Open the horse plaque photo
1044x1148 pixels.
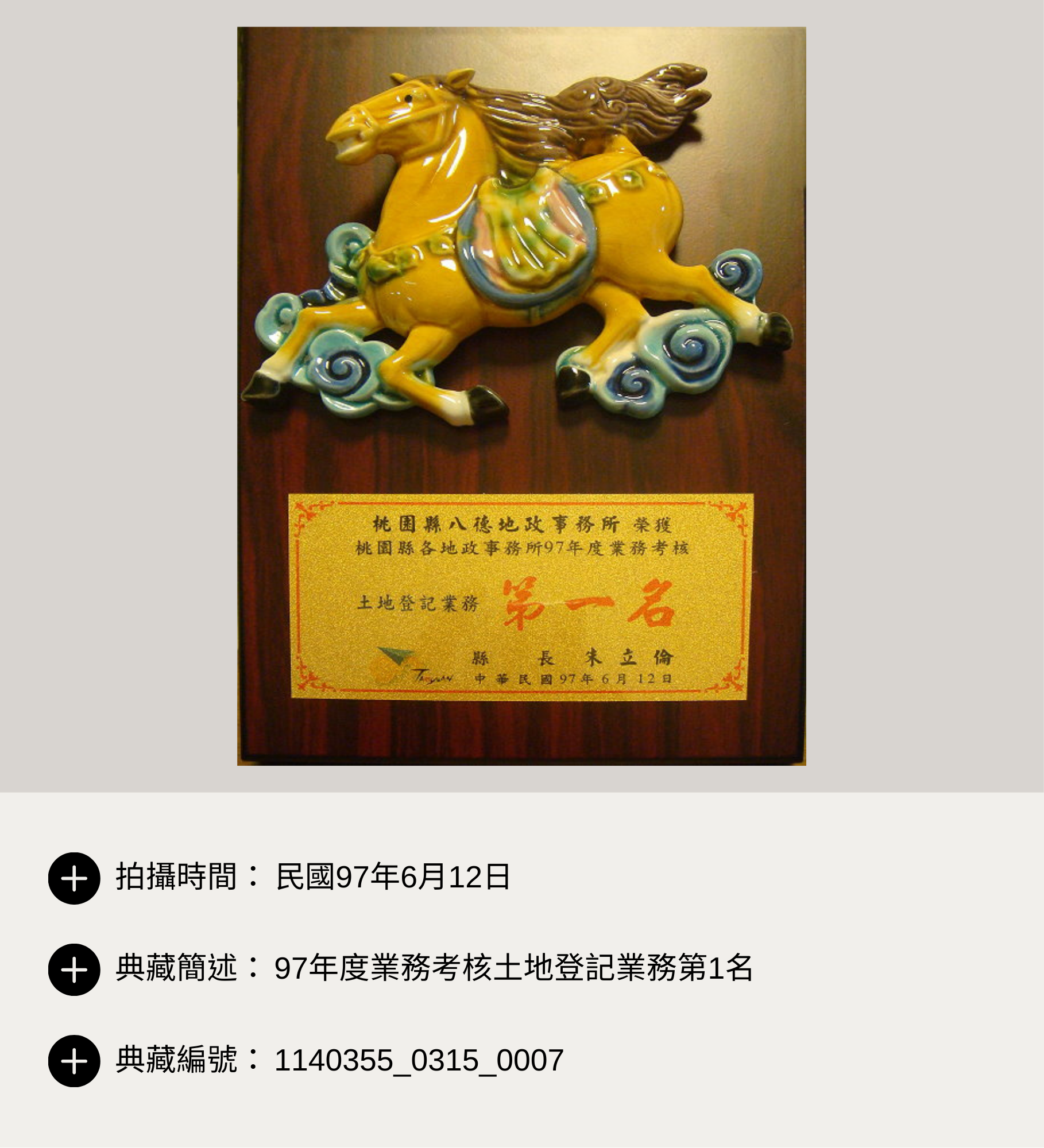(x=521, y=396)
